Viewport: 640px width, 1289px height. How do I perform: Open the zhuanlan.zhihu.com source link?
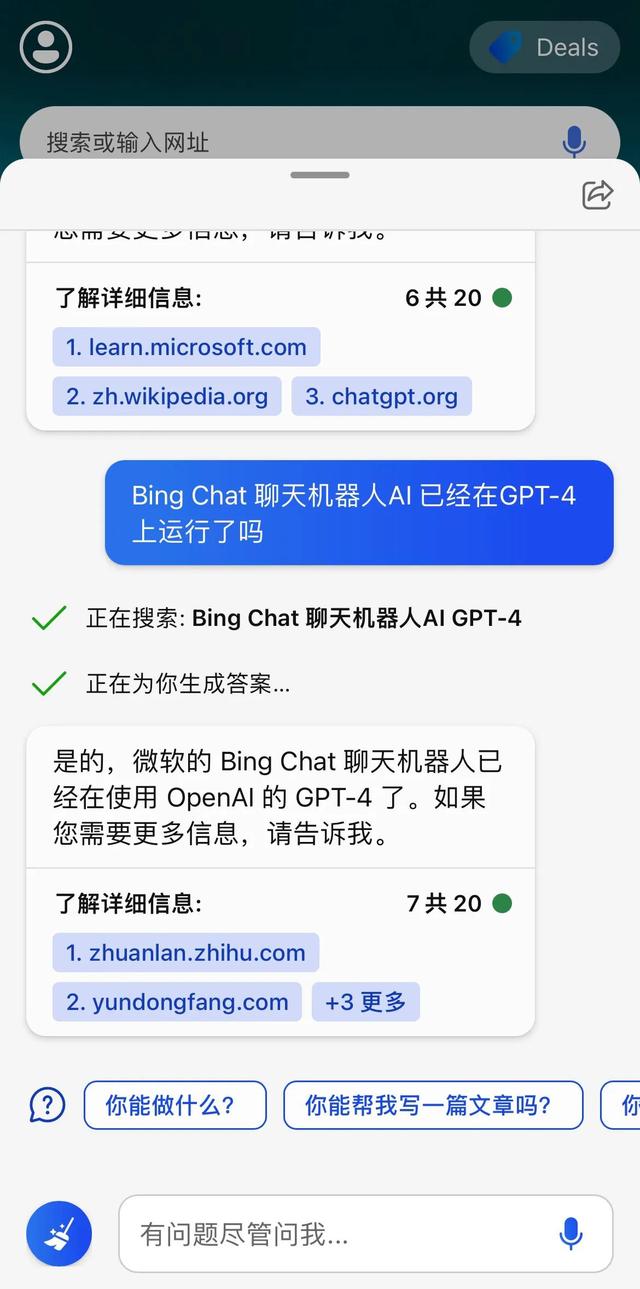186,953
